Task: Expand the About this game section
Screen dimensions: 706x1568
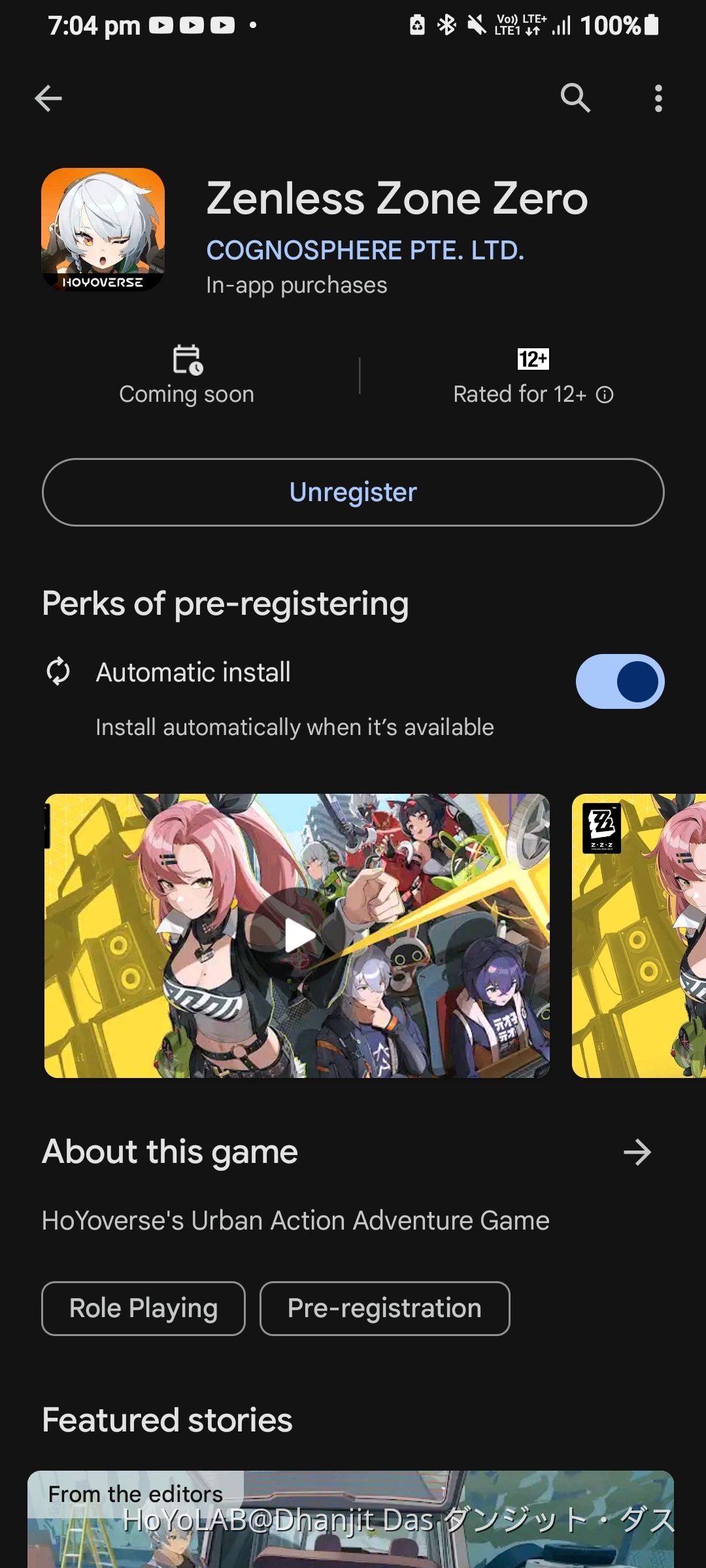Action: pyautogui.click(x=637, y=1152)
